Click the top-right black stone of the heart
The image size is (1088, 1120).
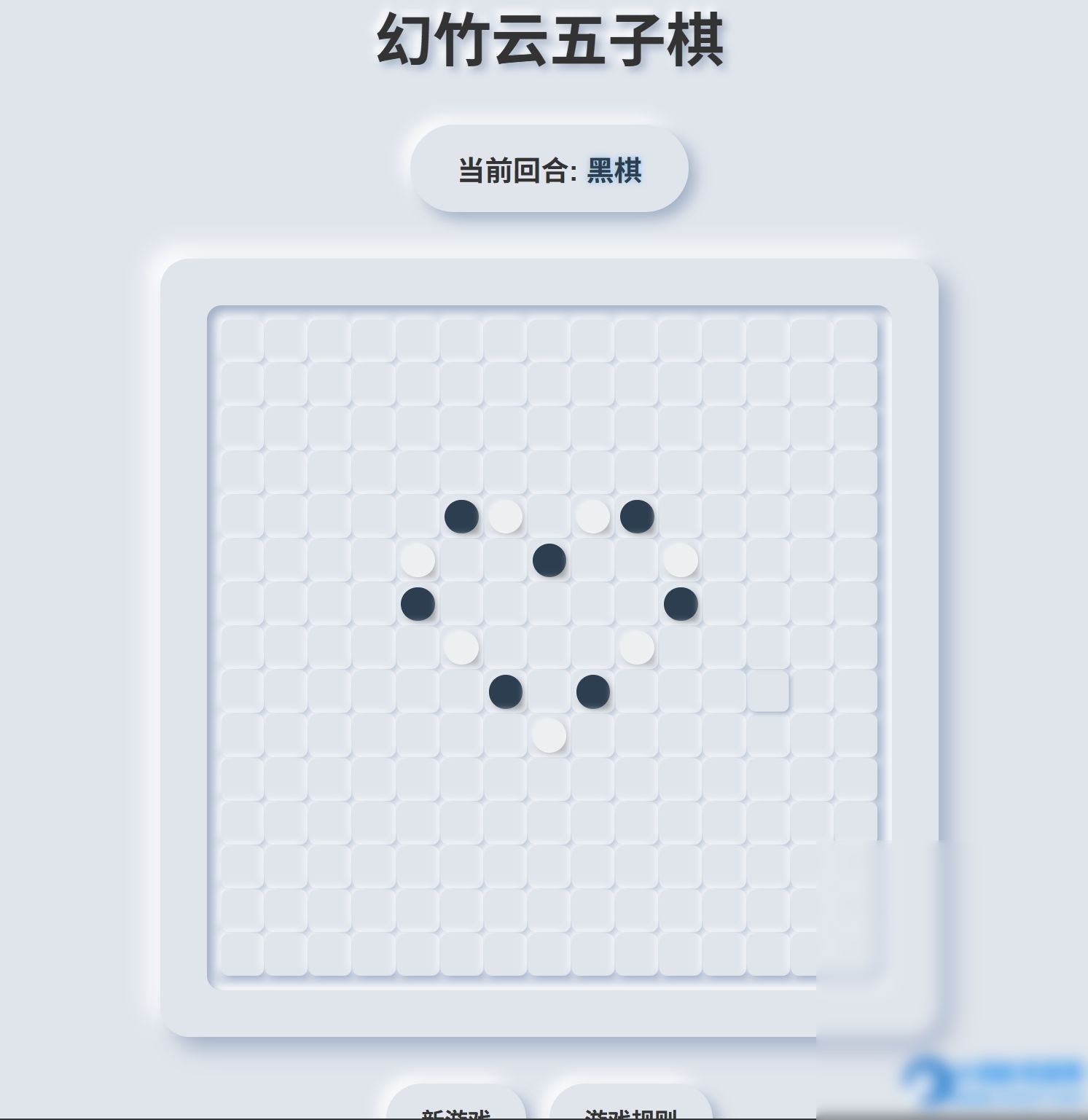(636, 515)
